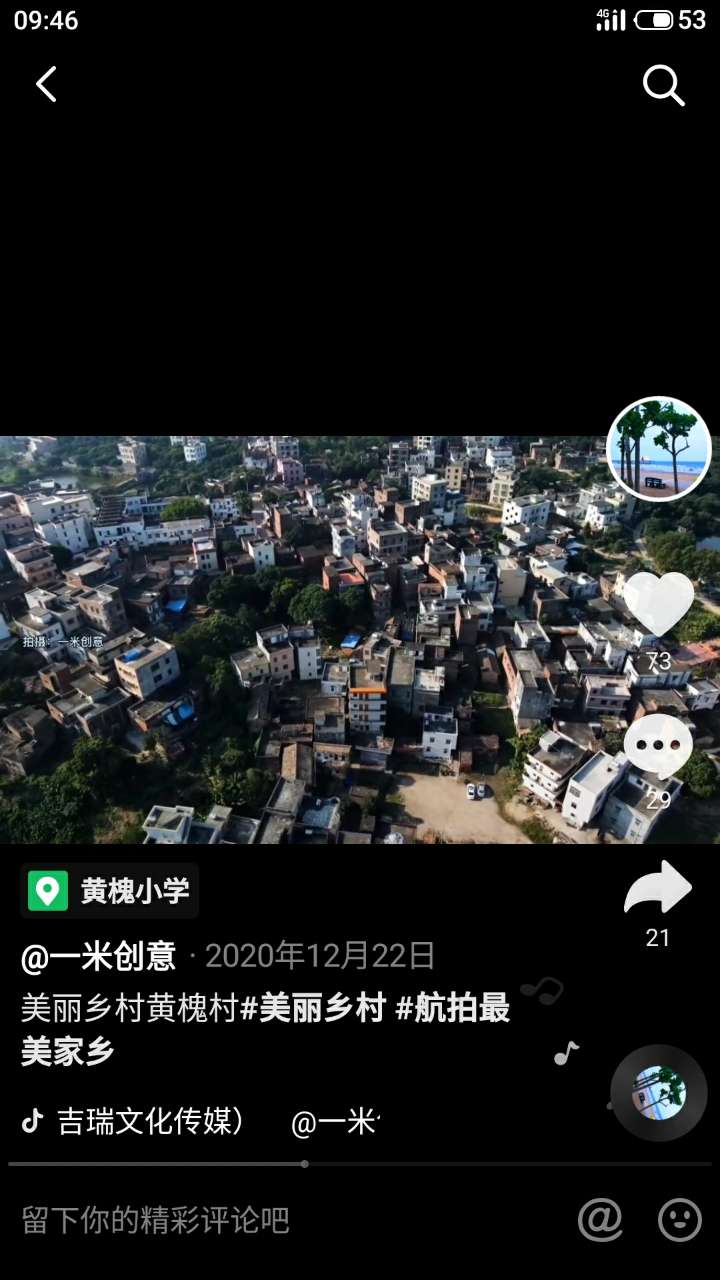Open the #美丽乡村 hashtag
The image size is (720, 1280).
pos(313,1009)
